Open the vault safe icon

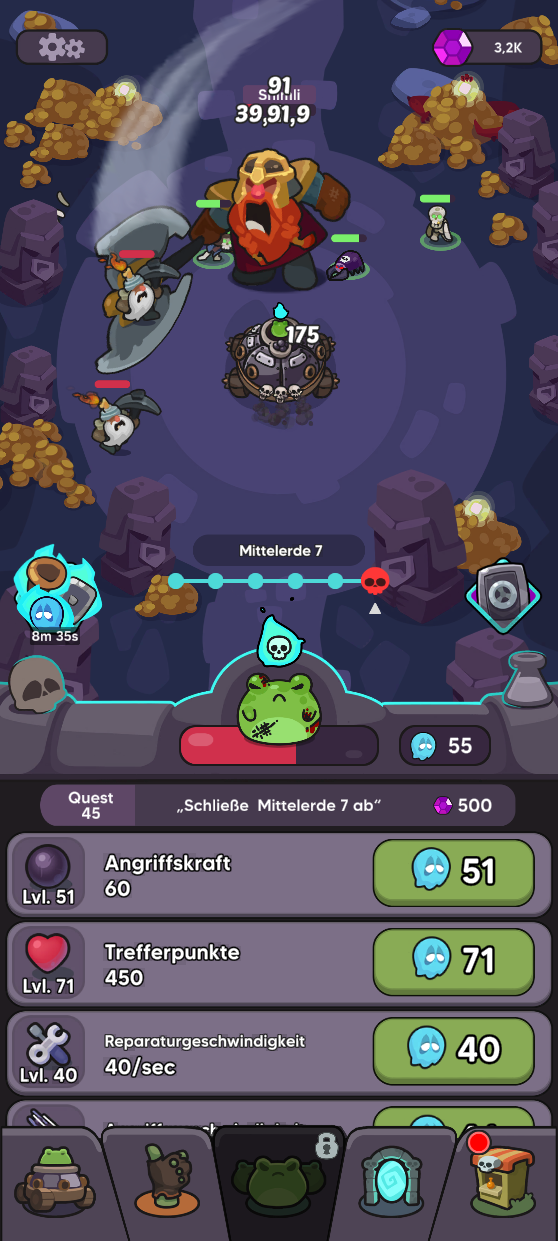tap(502, 595)
